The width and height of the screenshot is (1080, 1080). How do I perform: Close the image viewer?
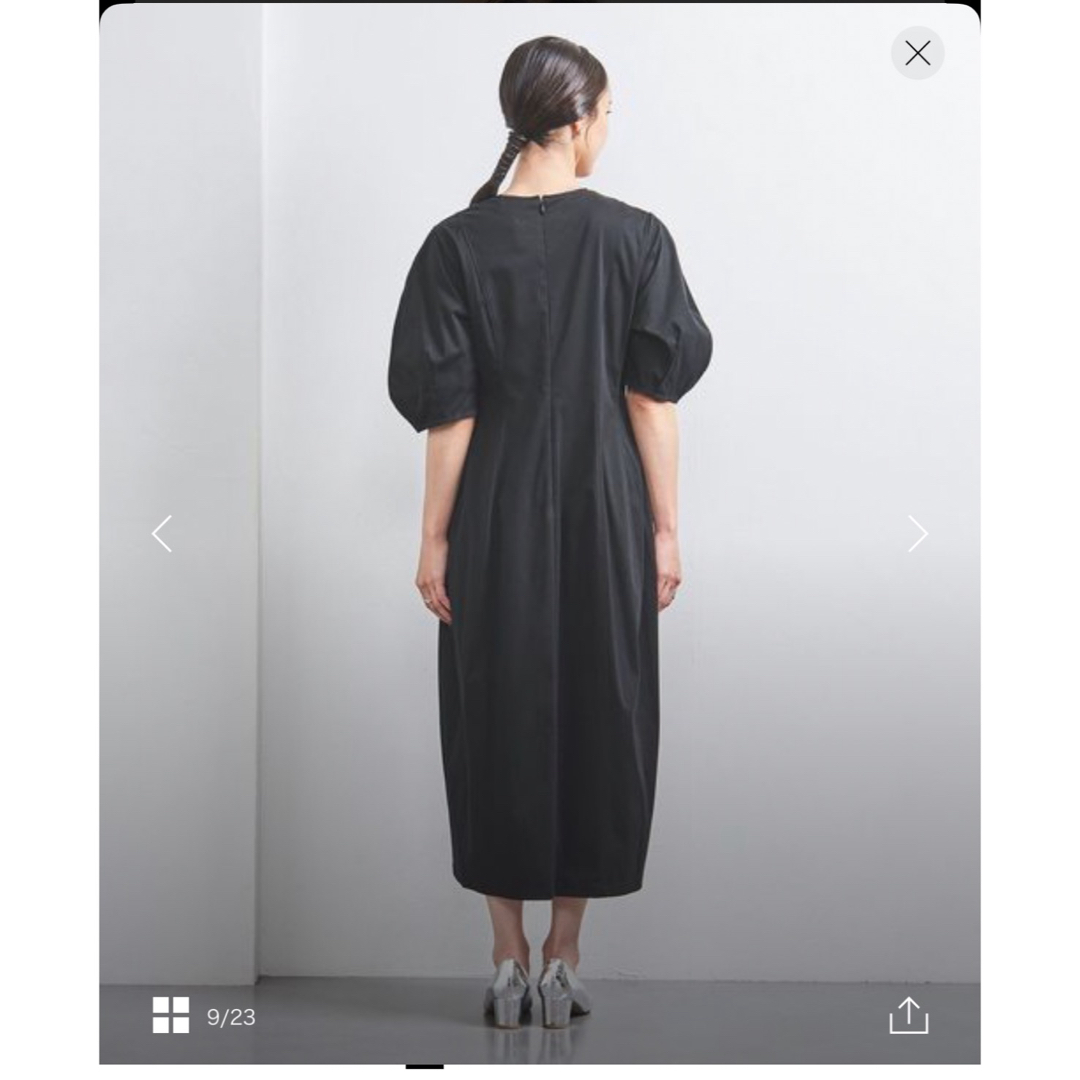(917, 53)
